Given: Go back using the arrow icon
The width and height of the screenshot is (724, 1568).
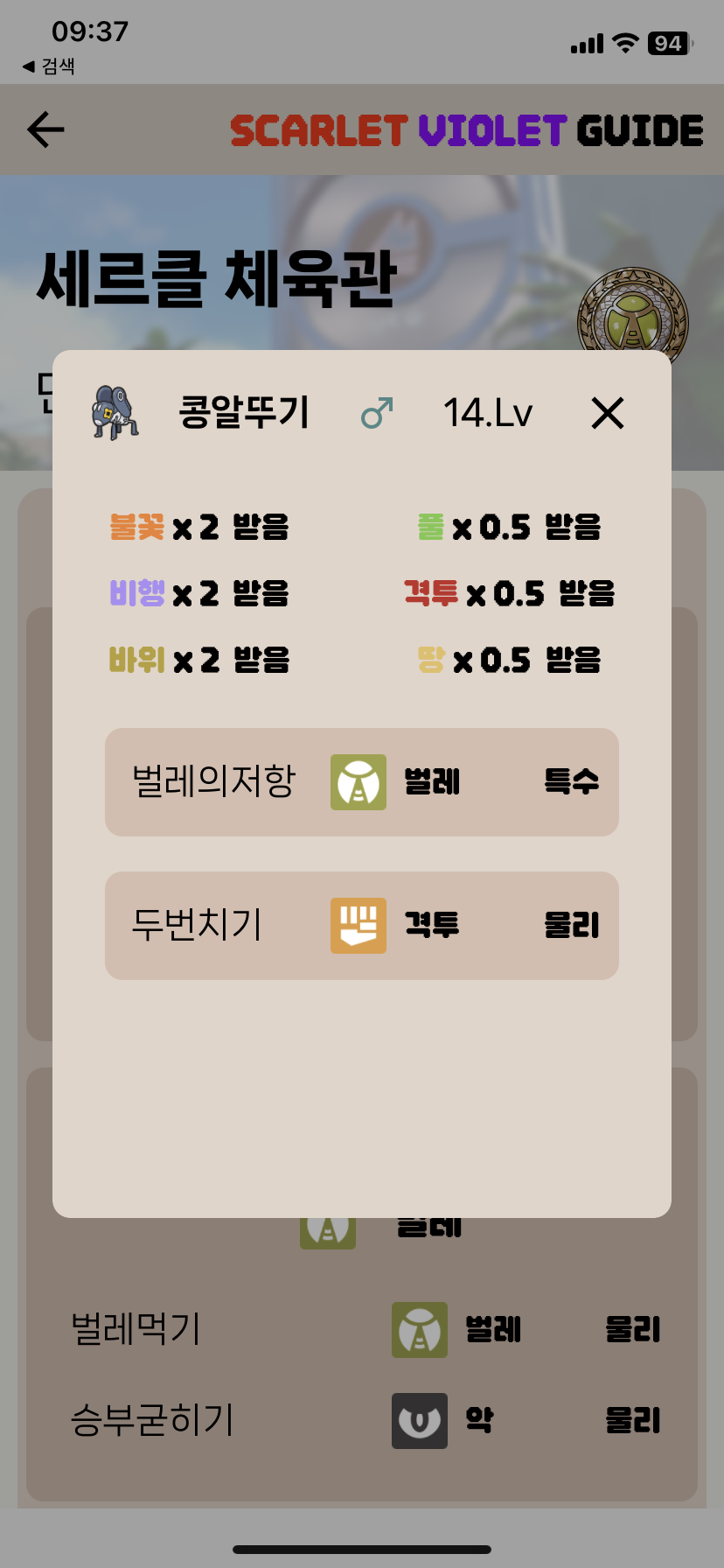Looking at the screenshot, I should point(45,130).
